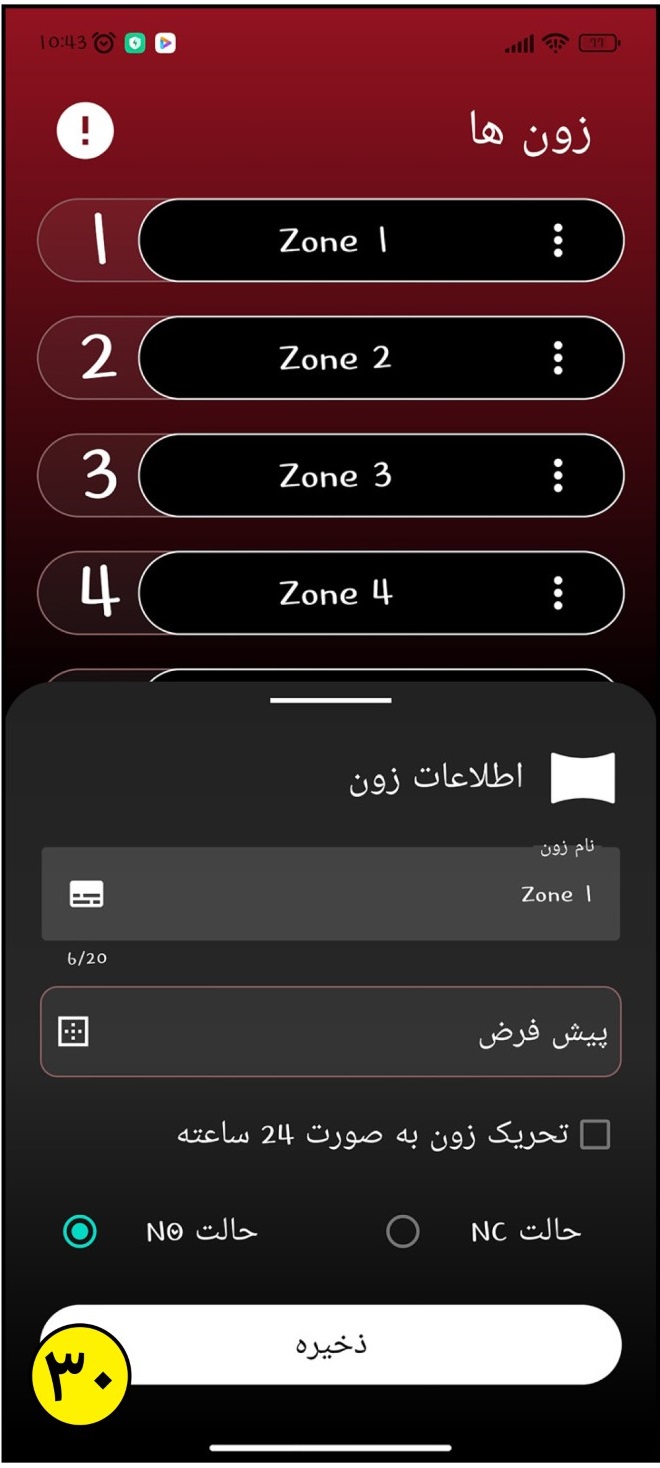Tap the ذخیره save button
Image resolution: width=660 pixels, height=1468 pixels.
click(x=330, y=1345)
